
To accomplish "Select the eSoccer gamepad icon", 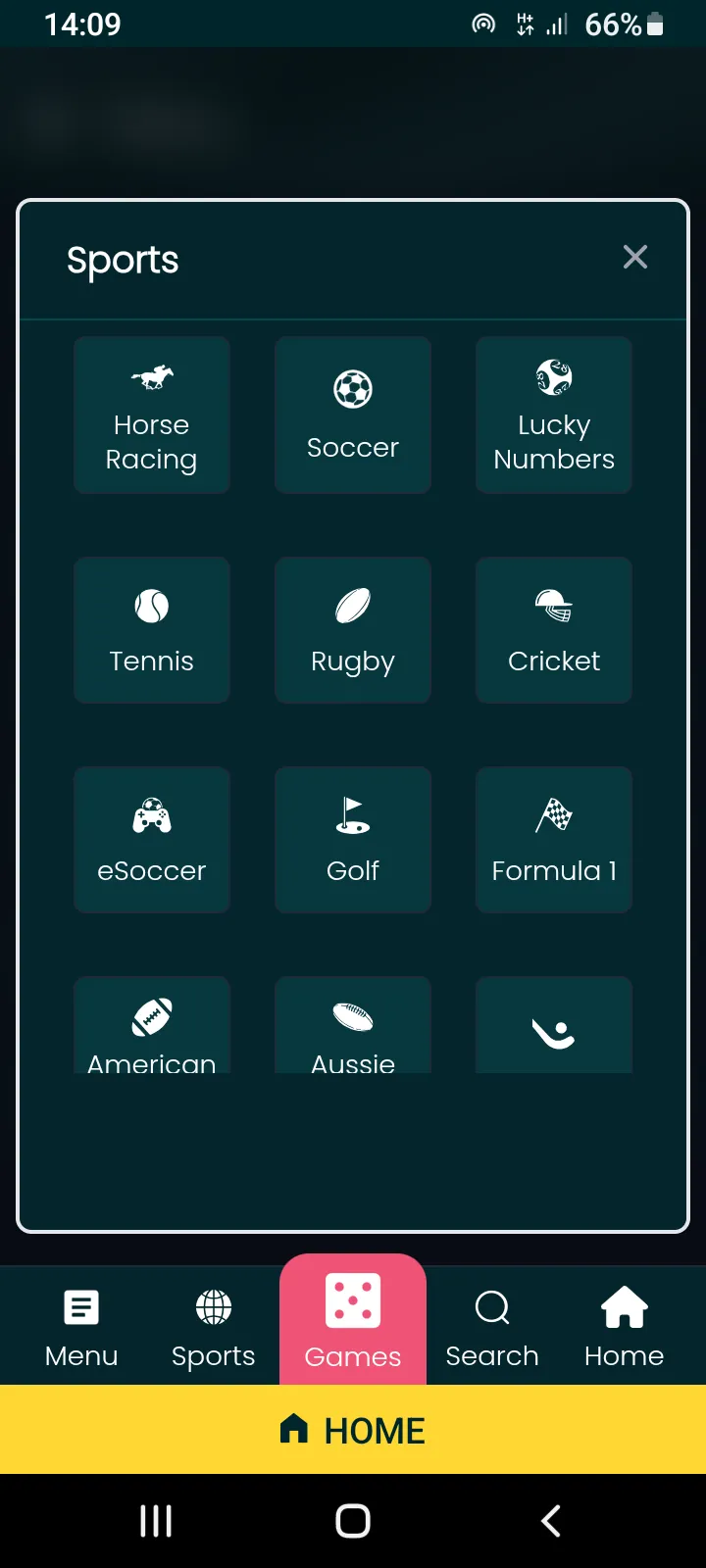I will coord(152,840).
